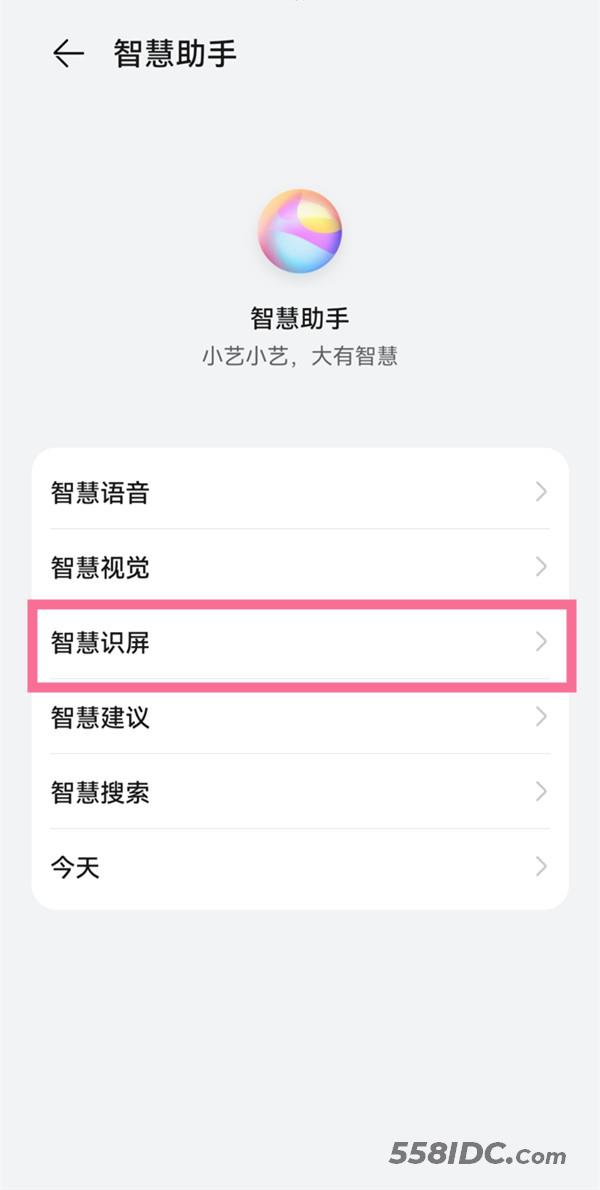Open the 今天 settings row
Image resolution: width=600 pixels, height=1190 pixels.
click(300, 867)
